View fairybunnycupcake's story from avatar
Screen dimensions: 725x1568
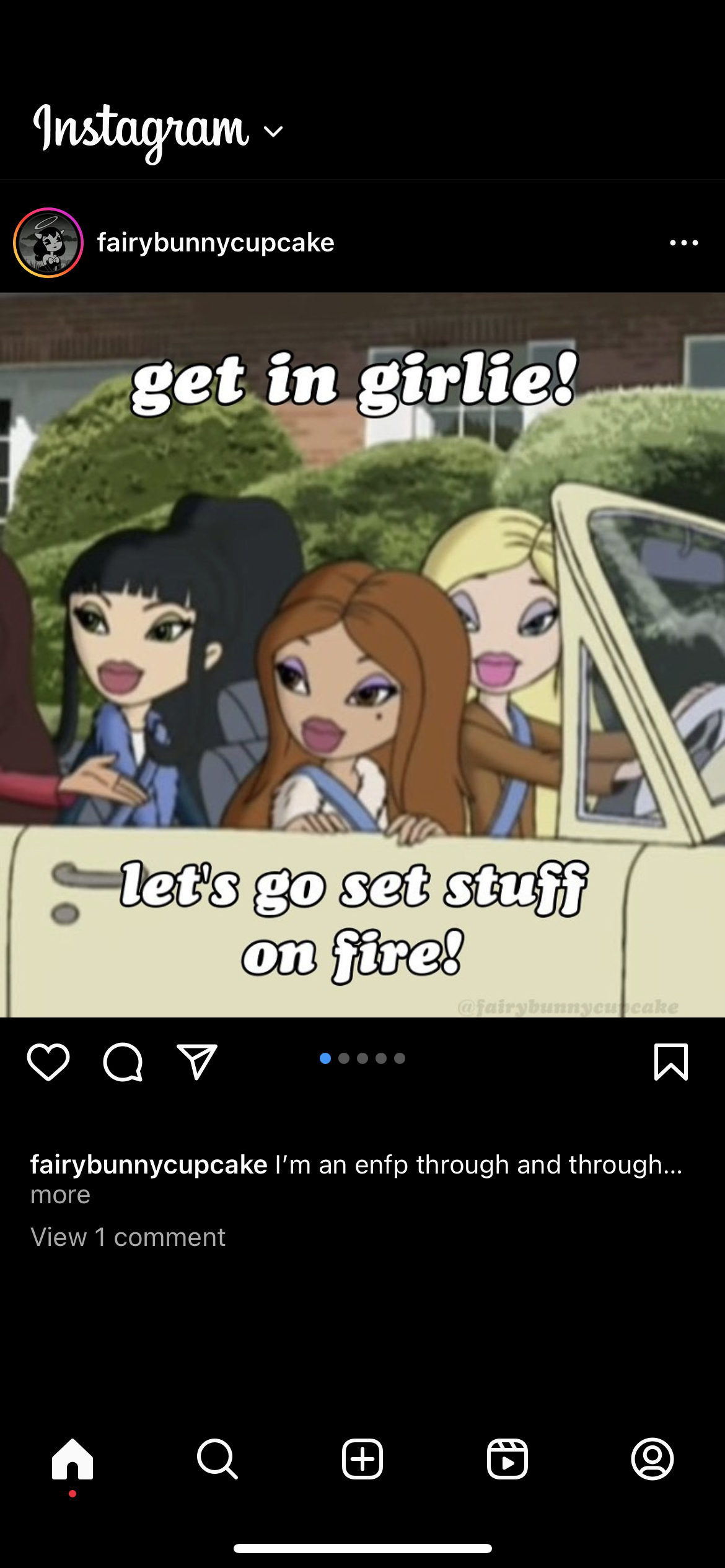click(x=48, y=243)
